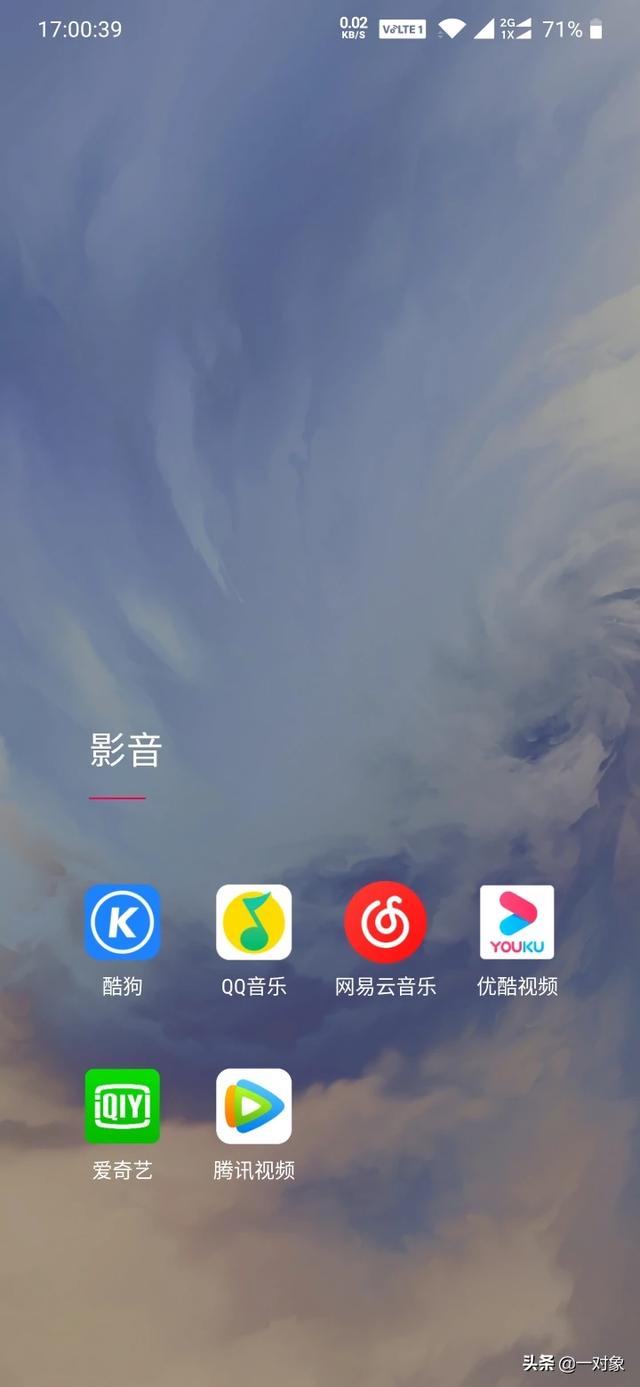Launch QQ音乐 app

point(254,922)
